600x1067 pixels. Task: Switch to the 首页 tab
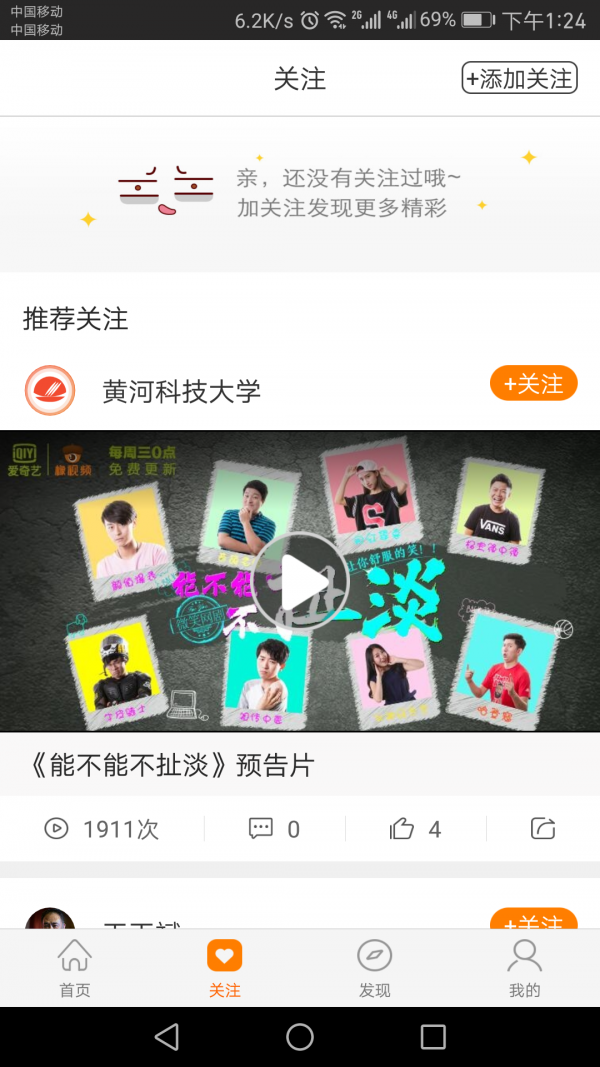click(75, 968)
